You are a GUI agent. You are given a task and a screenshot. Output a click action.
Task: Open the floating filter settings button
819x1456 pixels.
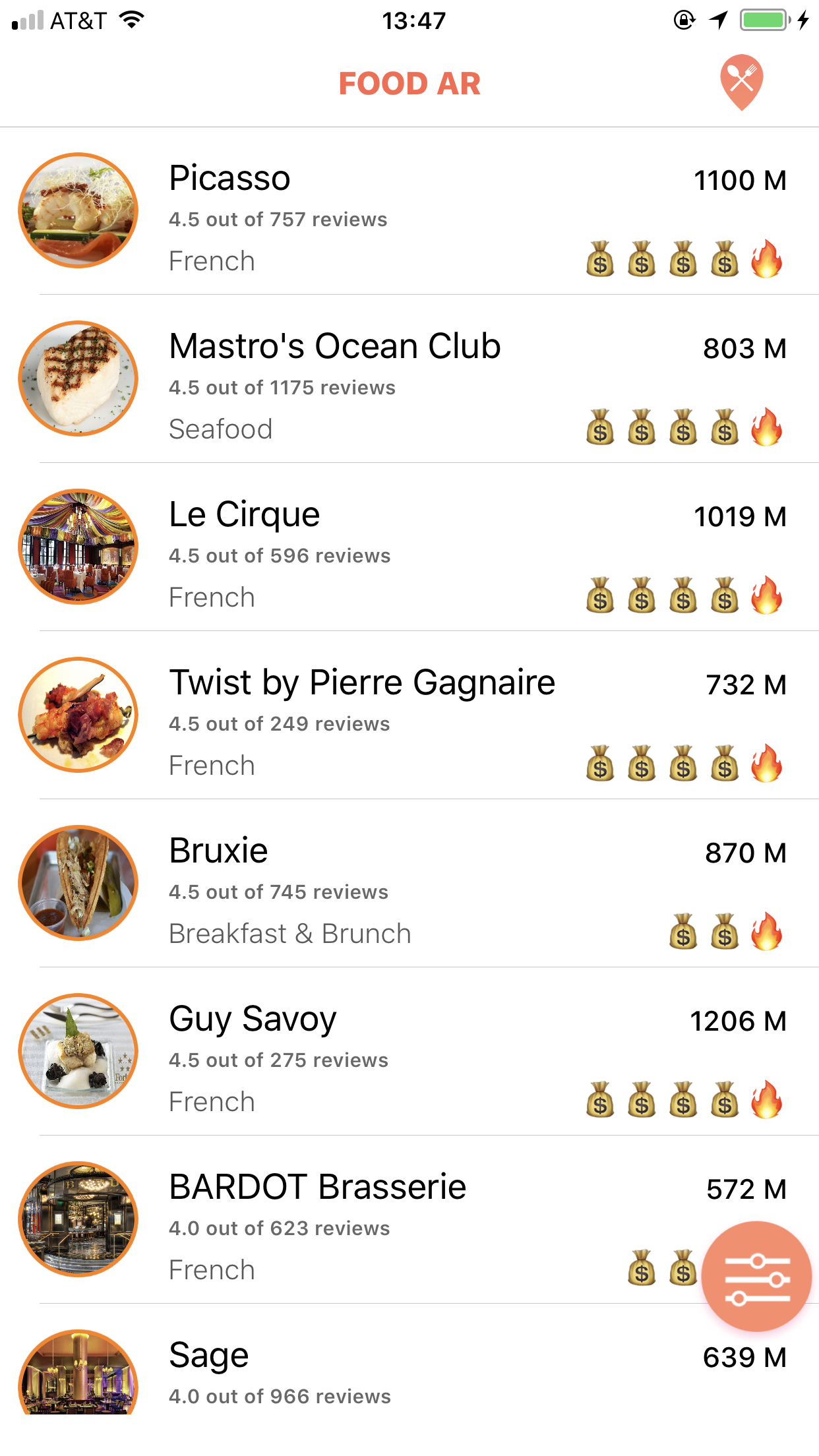point(756,1277)
